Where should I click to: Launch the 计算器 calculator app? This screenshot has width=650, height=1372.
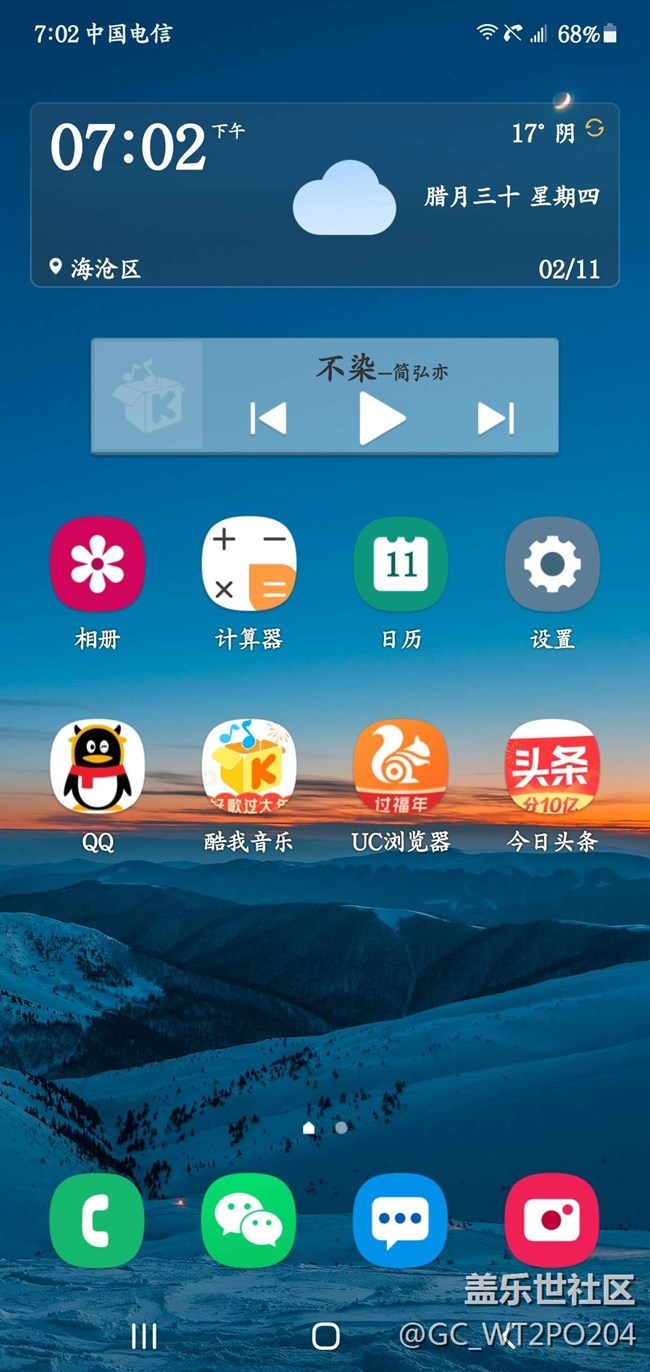pos(249,564)
